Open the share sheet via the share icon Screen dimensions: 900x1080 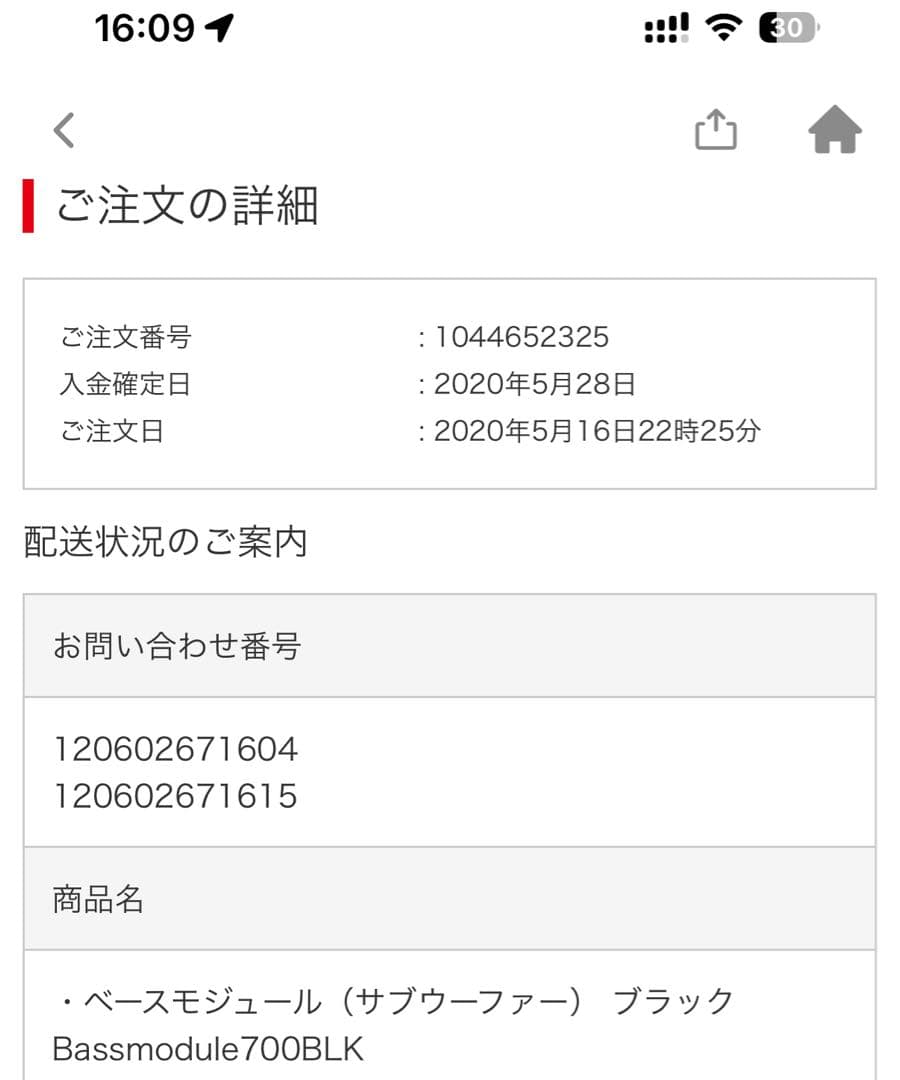[716, 130]
